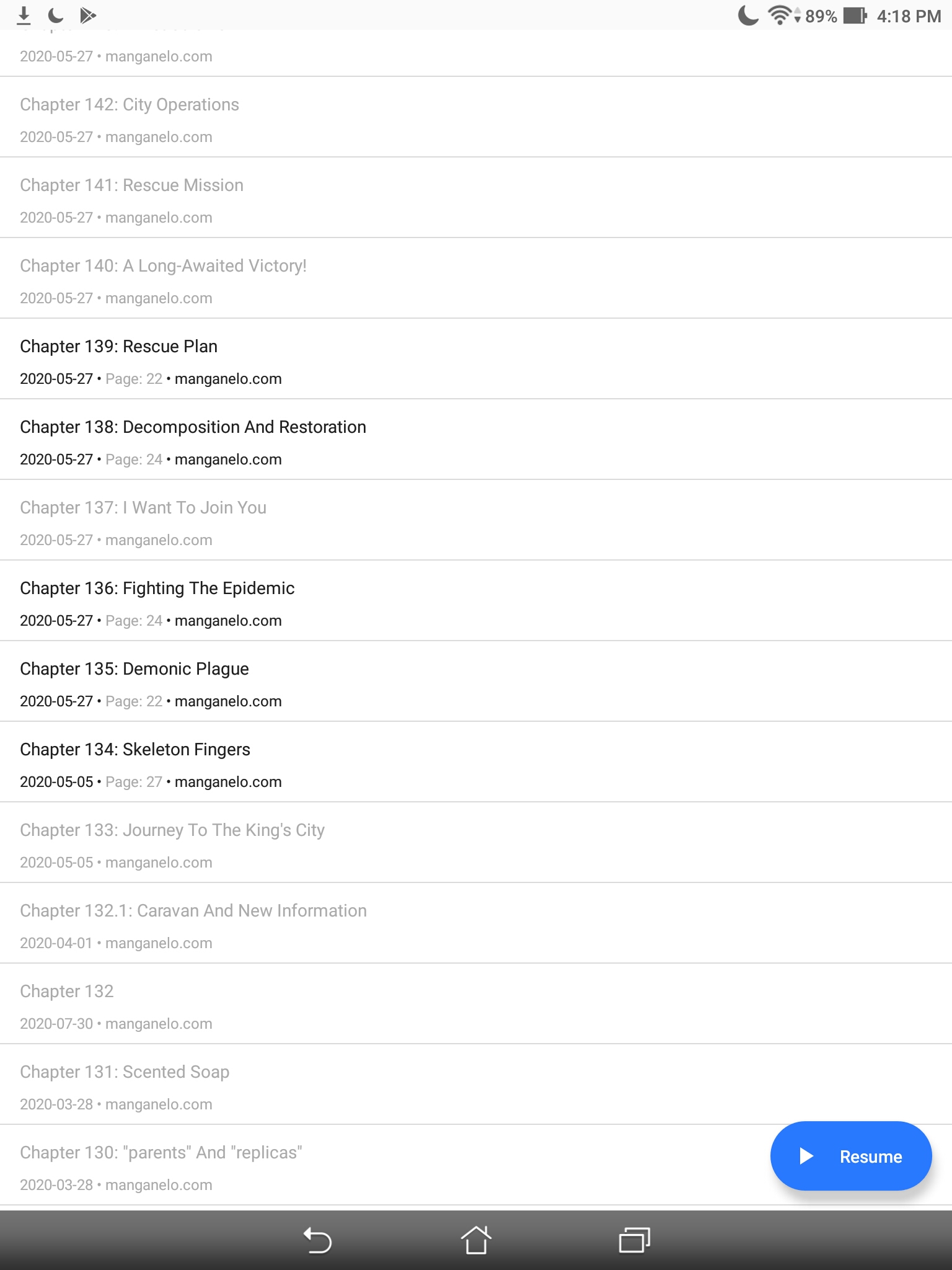Tap the Wi-Fi status icon
Viewport: 952px width, 1270px height.
click(x=780, y=16)
